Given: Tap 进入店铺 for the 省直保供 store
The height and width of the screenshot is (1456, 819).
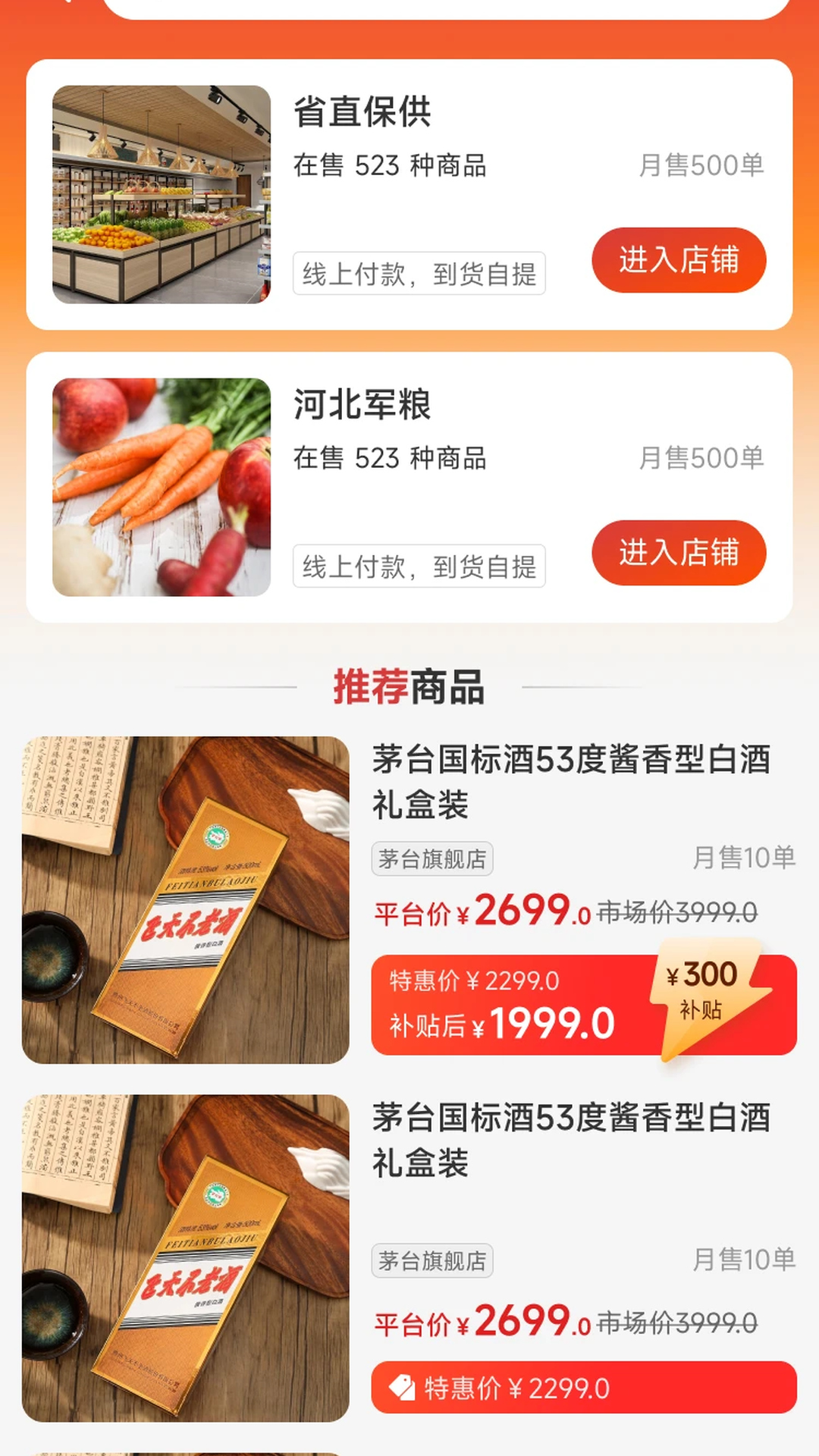Looking at the screenshot, I should [x=679, y=259].
